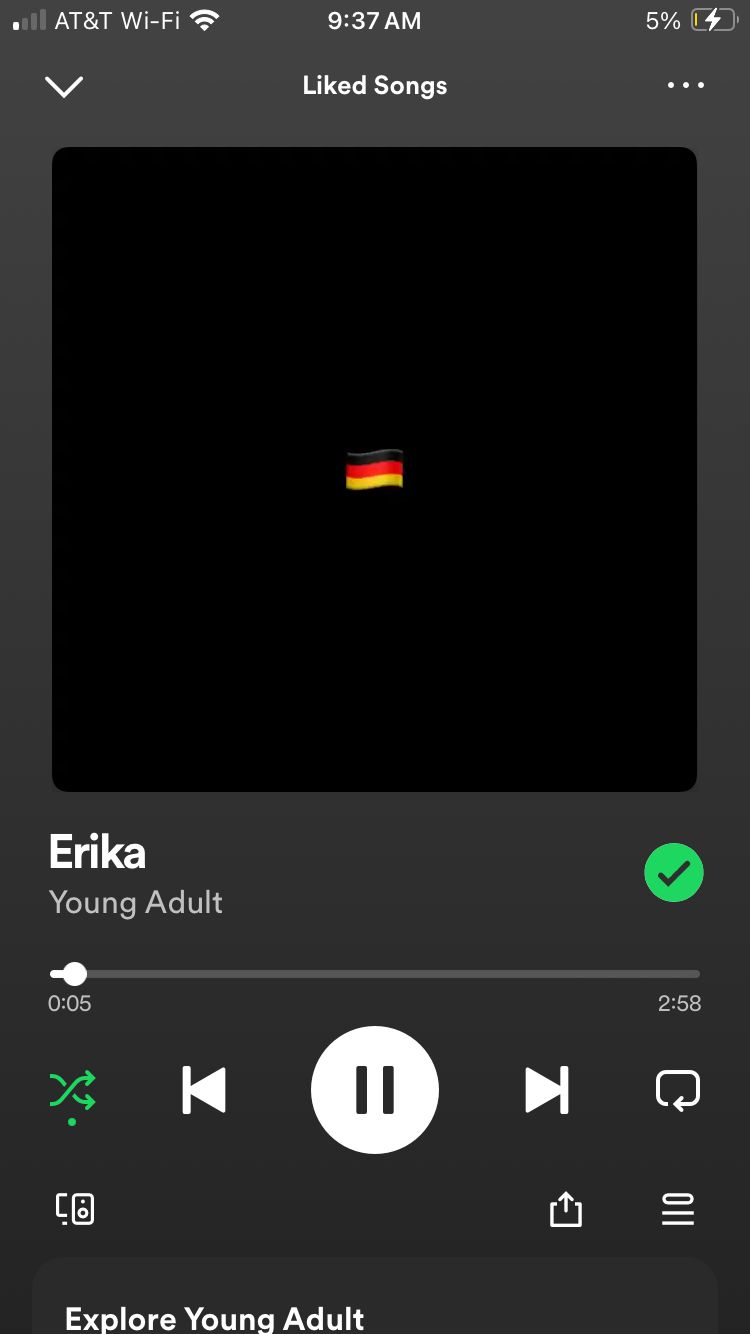
Task: Enable repeat for playback
Action: [677, 1090]
